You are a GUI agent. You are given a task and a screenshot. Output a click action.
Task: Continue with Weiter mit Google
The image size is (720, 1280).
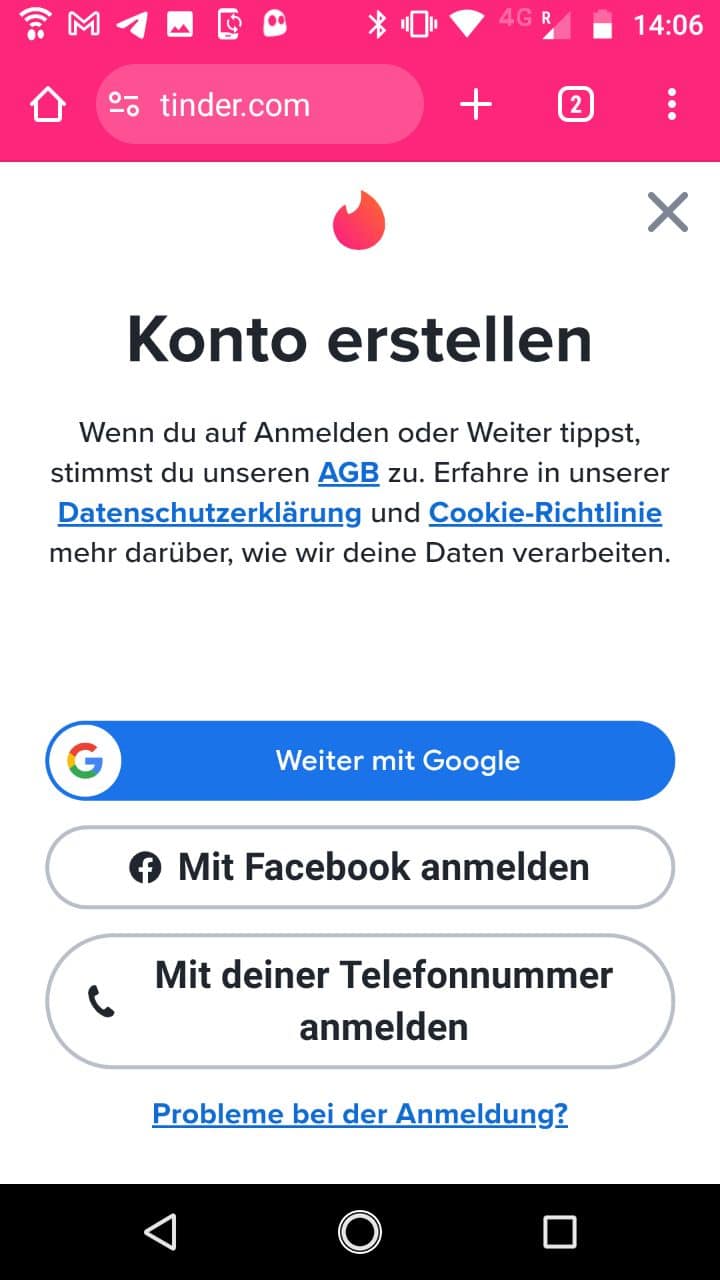pos(360,761)
